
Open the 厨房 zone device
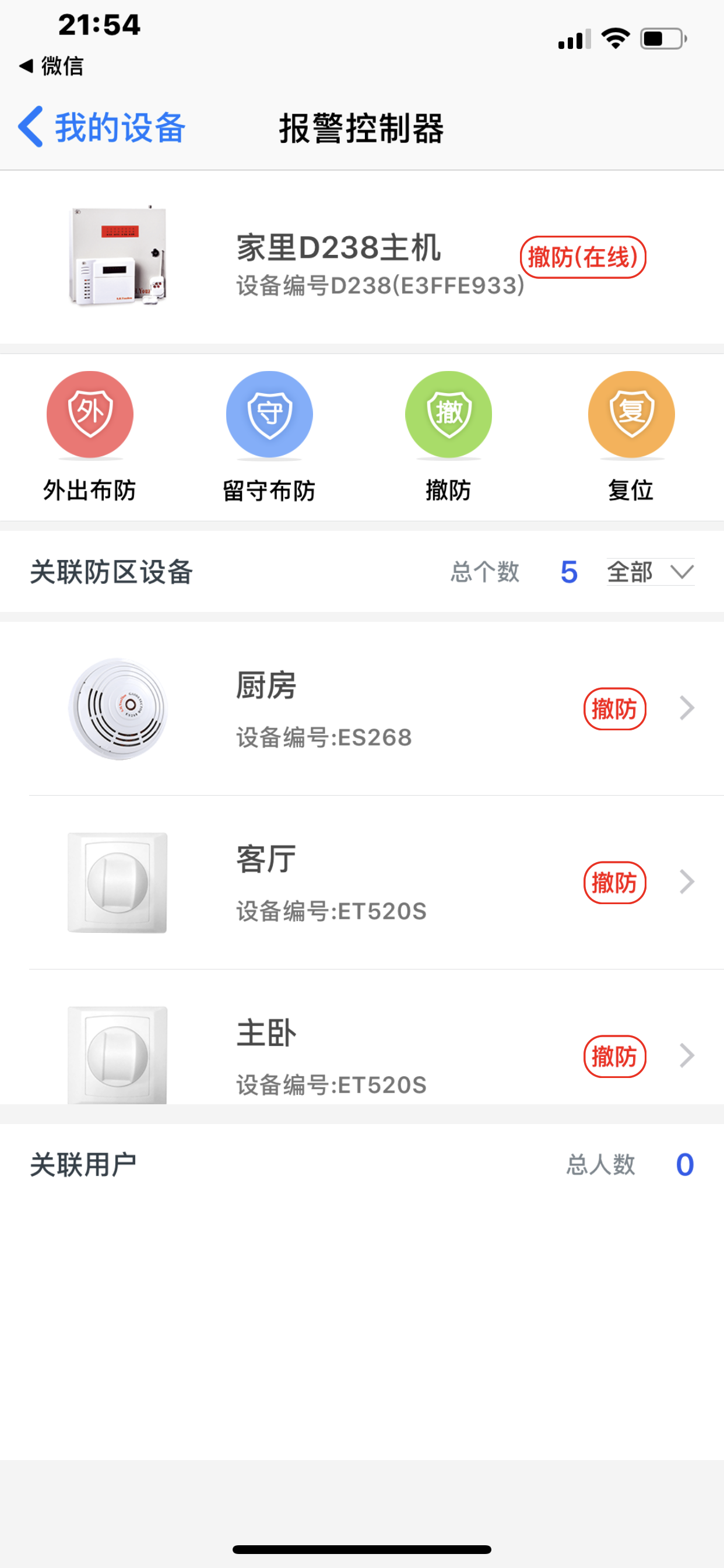362,709
